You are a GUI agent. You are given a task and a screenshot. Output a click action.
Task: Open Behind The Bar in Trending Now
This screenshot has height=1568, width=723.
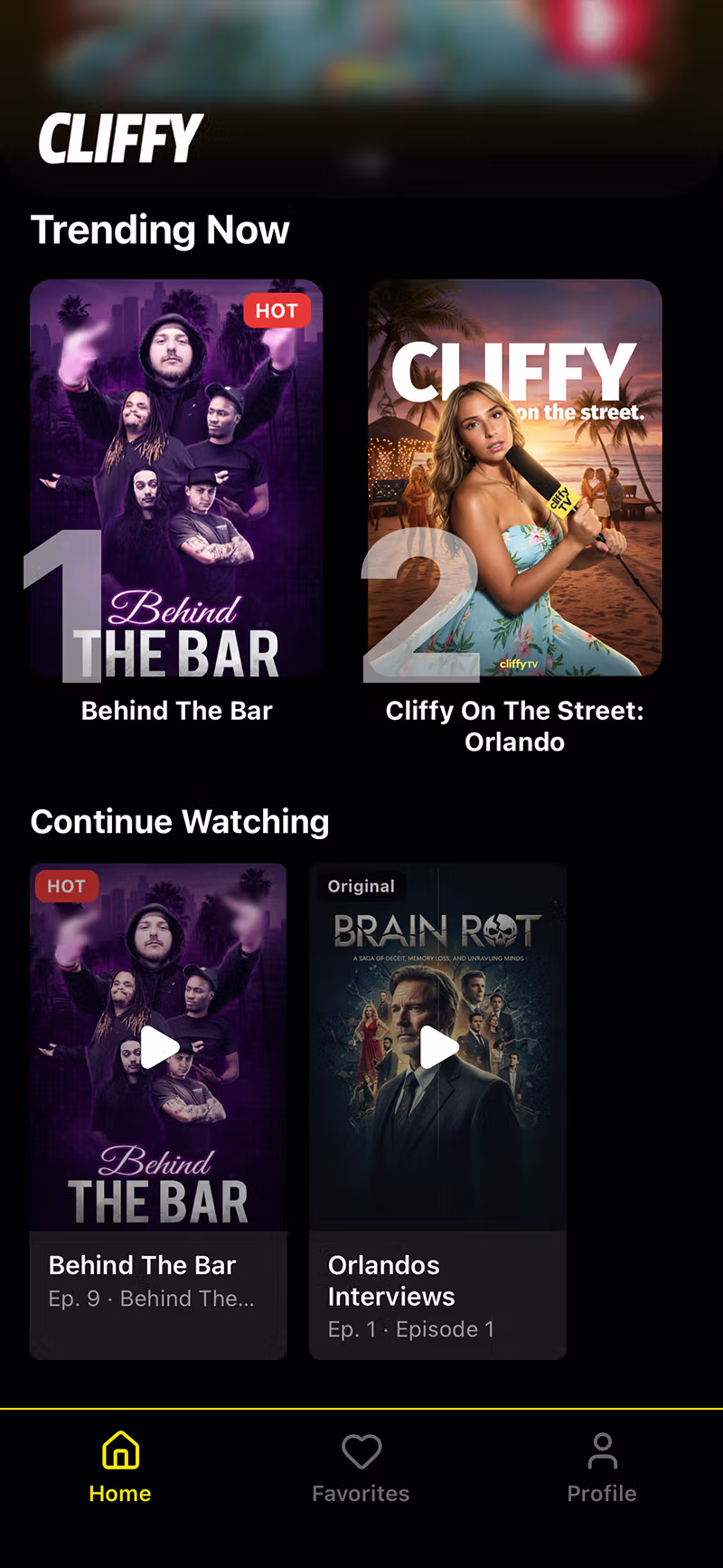176,479
